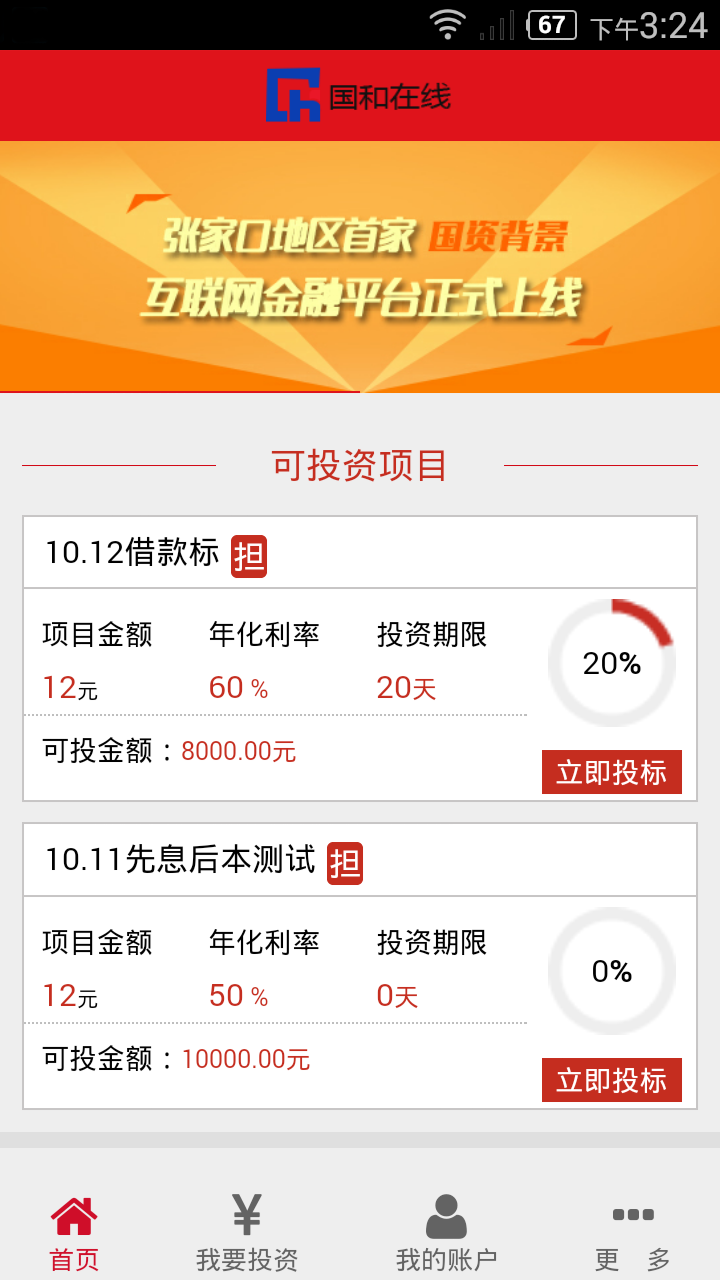Tap the three-dots 更多 (More) icon
This screenshot has height=1280, width=720.
click(x=629, y=1213)
